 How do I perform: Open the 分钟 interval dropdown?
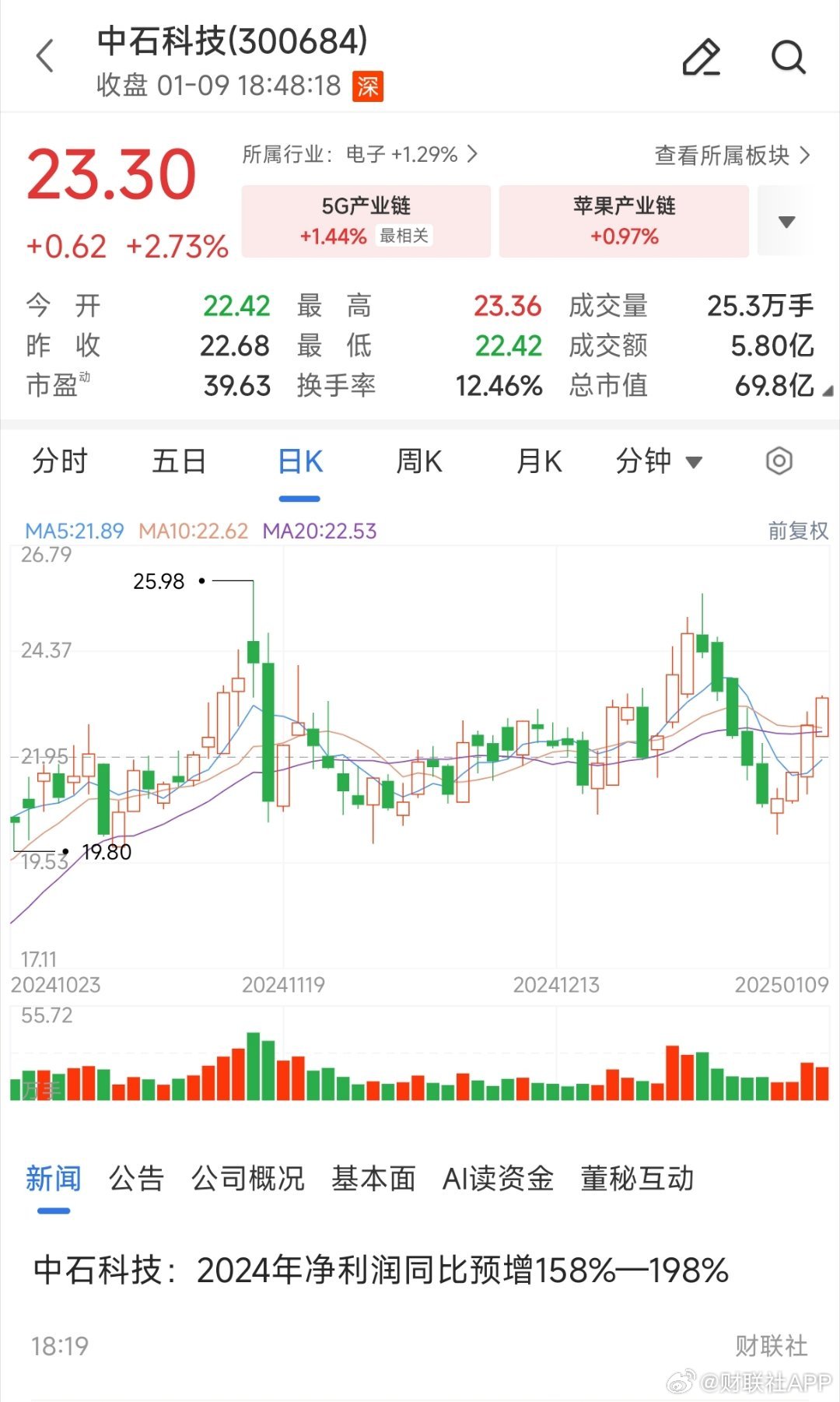click(659, 461)
